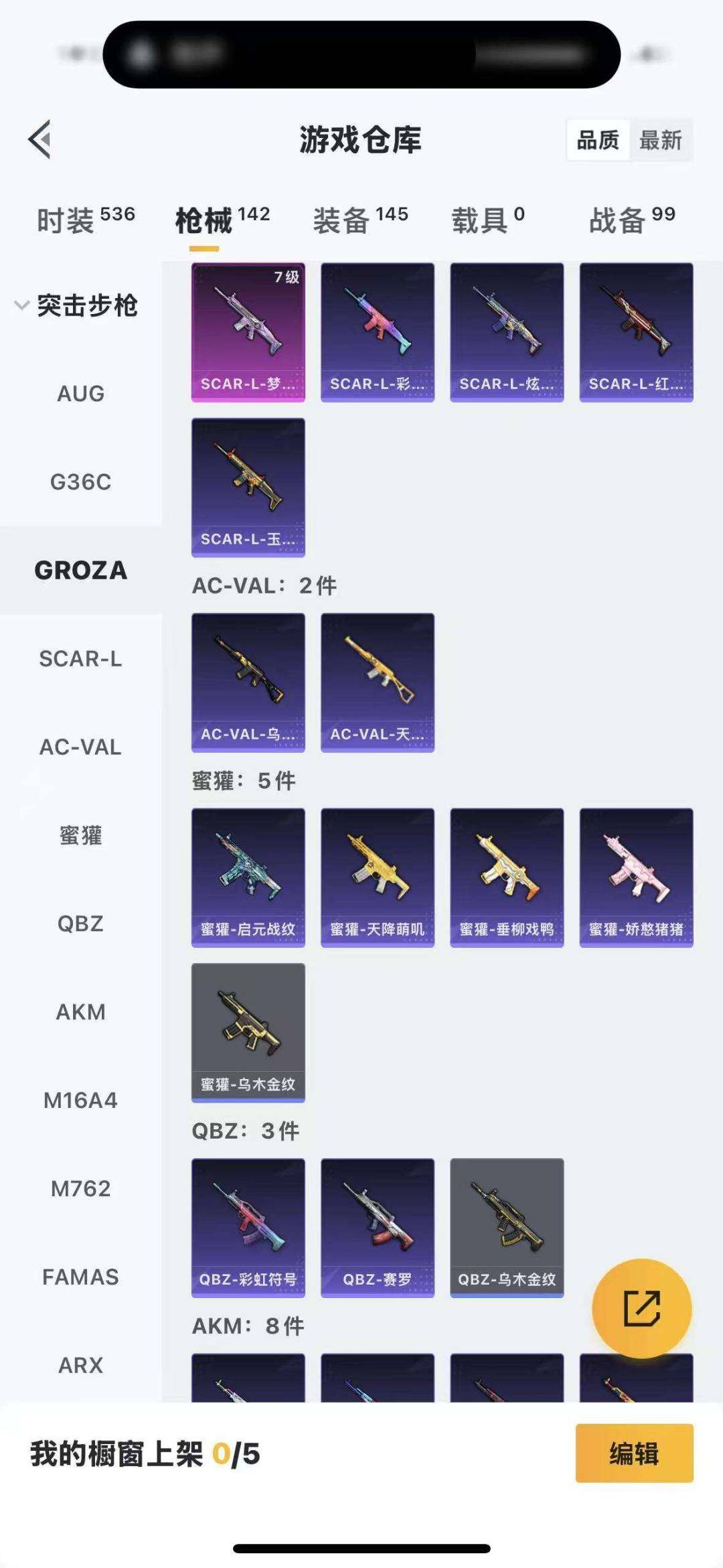723x1568 pixels.
Task: Go back using the top-left arrow
Action: pos(40,140)
